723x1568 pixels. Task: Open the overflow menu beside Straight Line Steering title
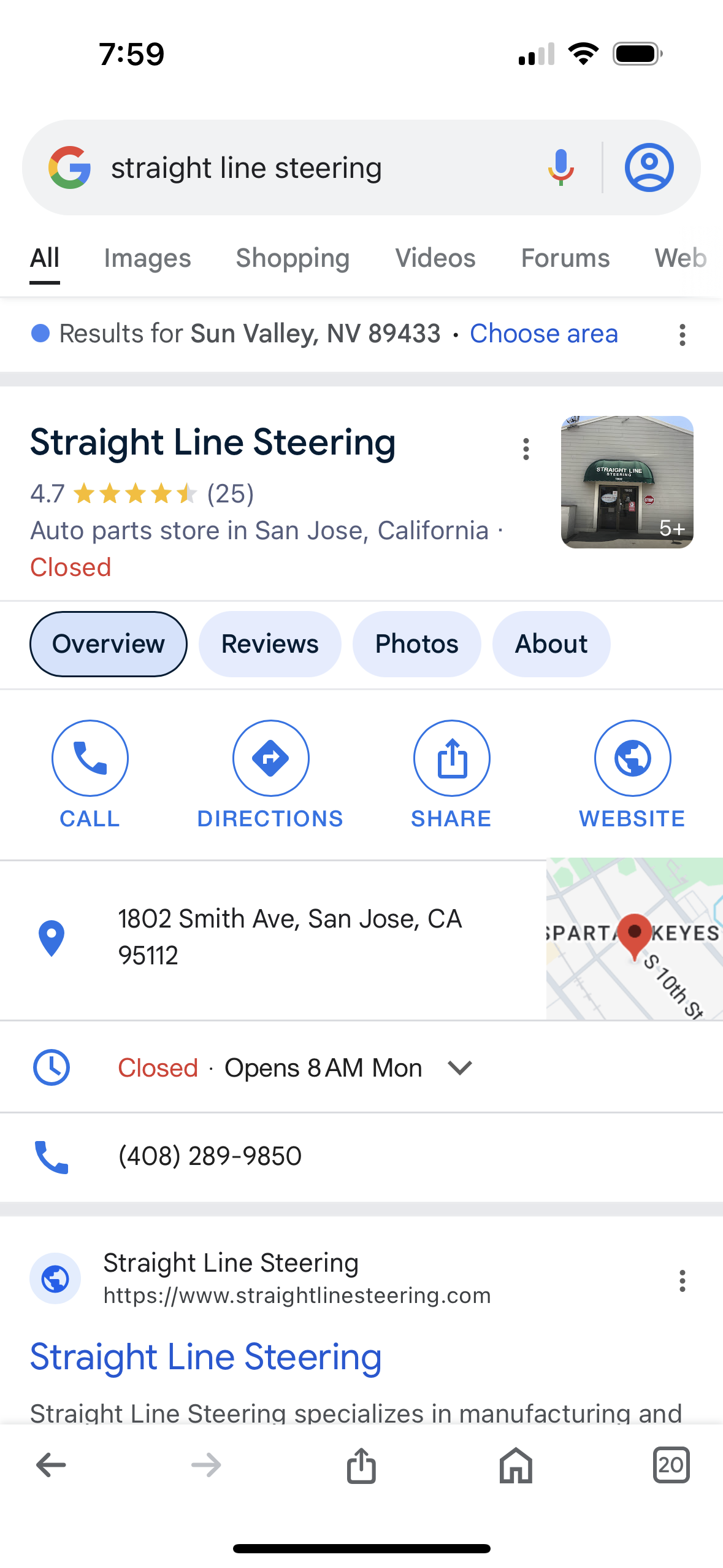tap(526, 449)
